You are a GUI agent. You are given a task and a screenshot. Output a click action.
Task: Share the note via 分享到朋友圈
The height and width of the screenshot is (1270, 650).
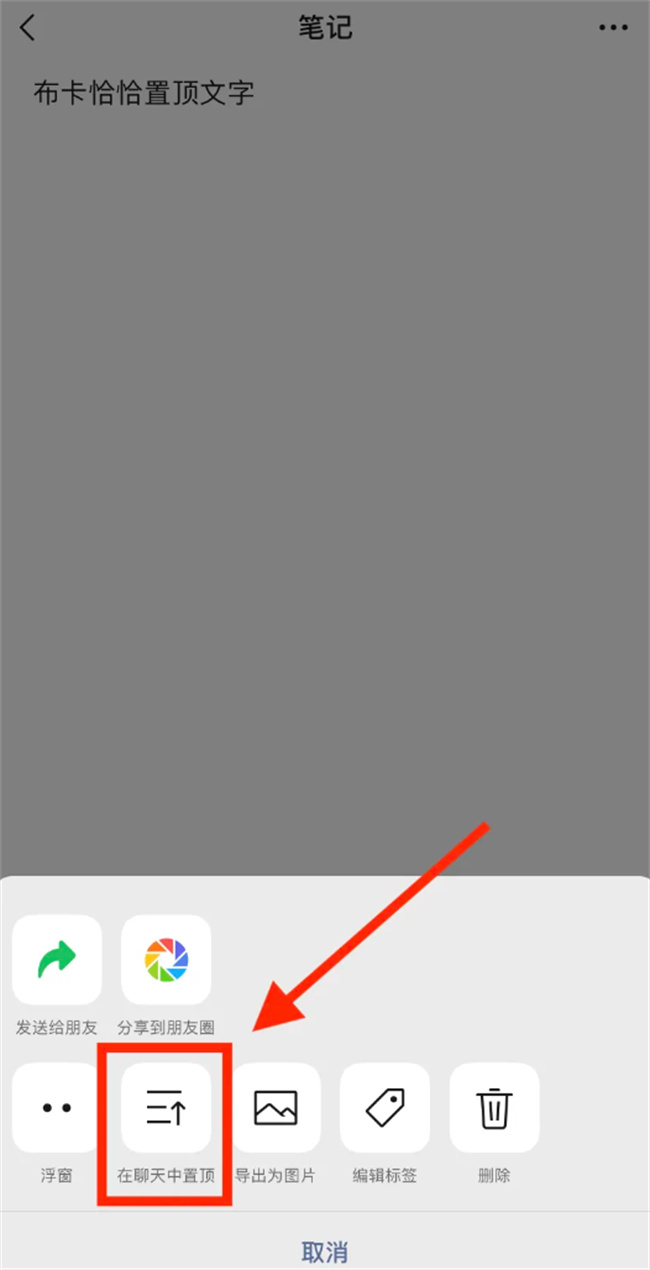tap(166, 960)
